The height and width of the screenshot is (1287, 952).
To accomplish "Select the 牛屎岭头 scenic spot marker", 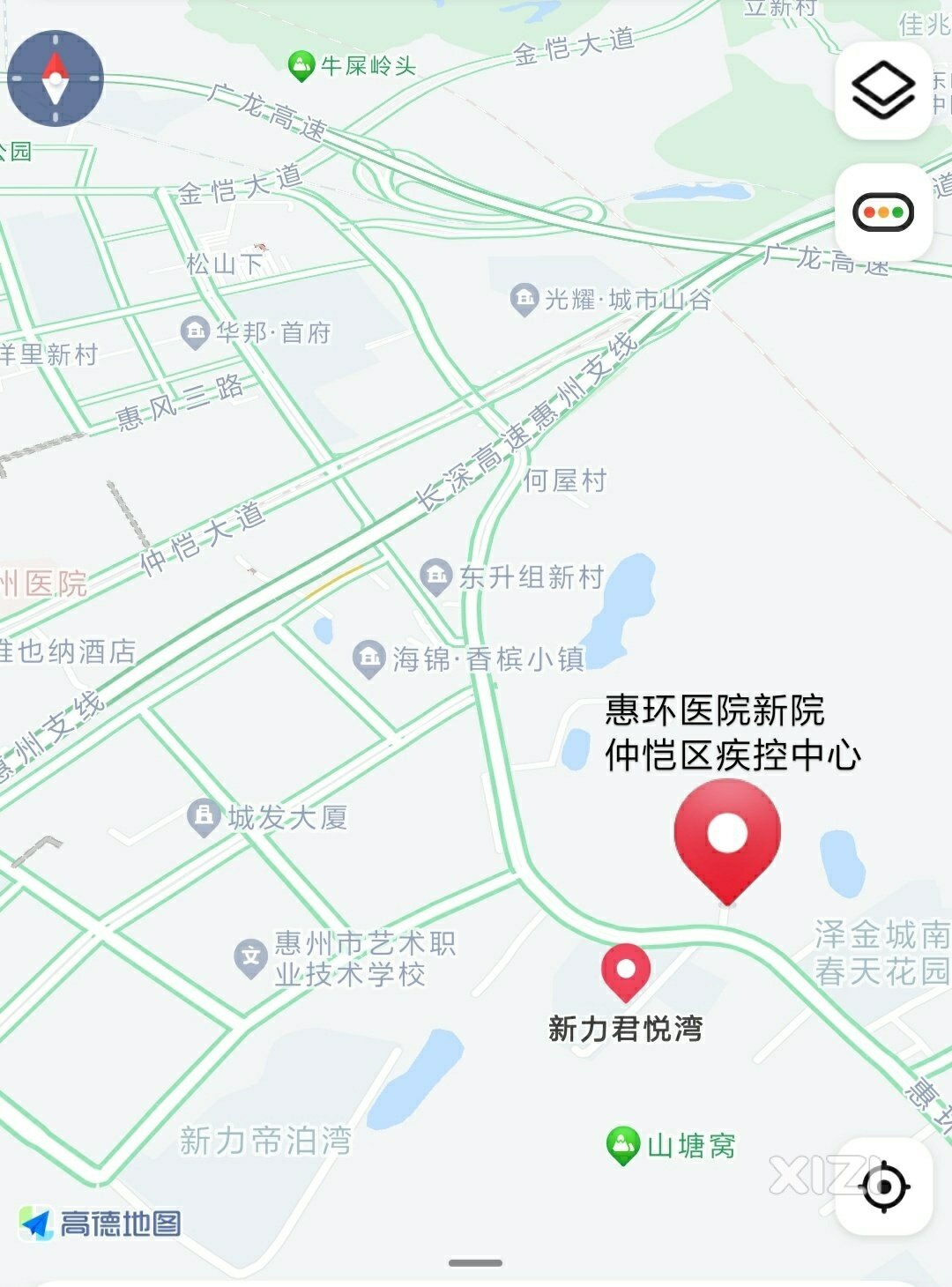I will tap(301, 65).
